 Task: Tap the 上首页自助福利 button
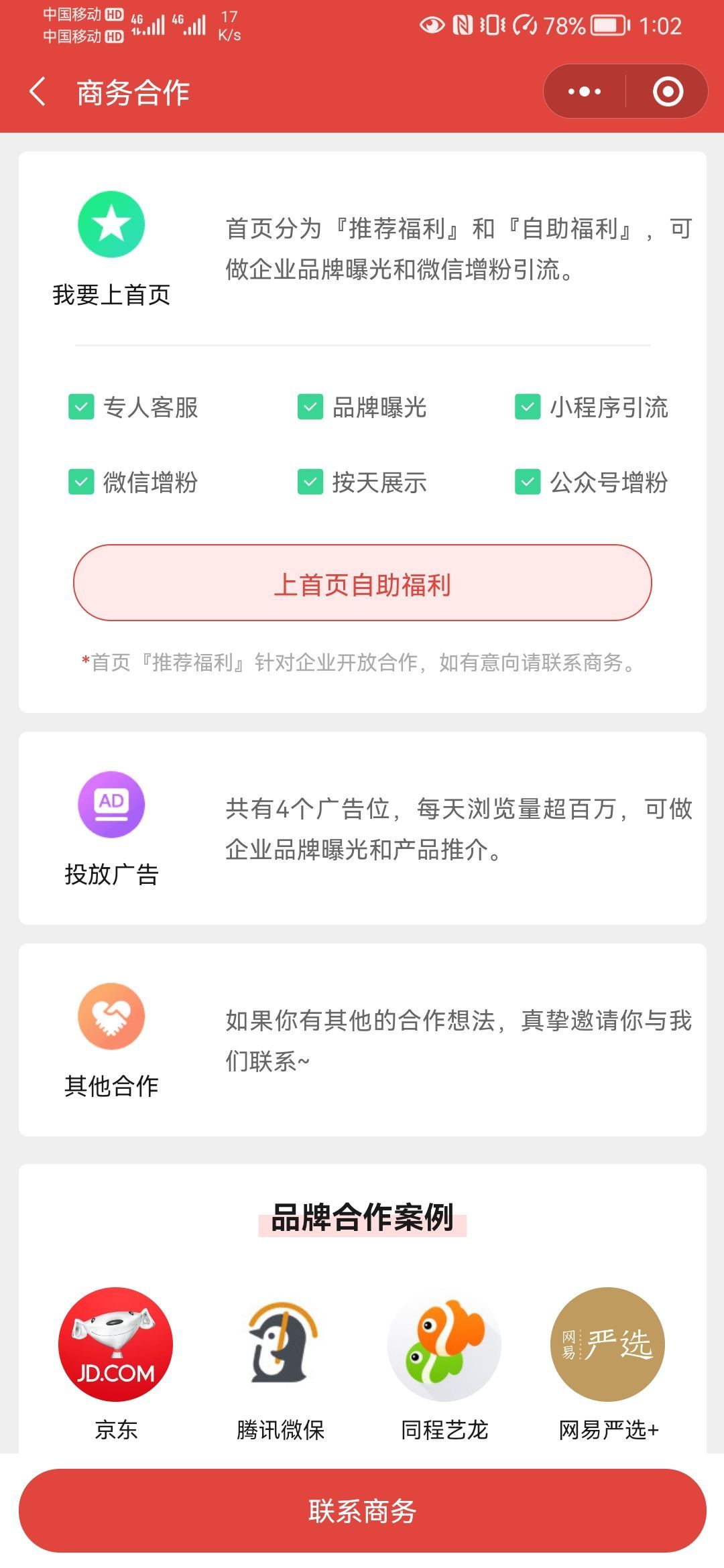click(362, 583)
